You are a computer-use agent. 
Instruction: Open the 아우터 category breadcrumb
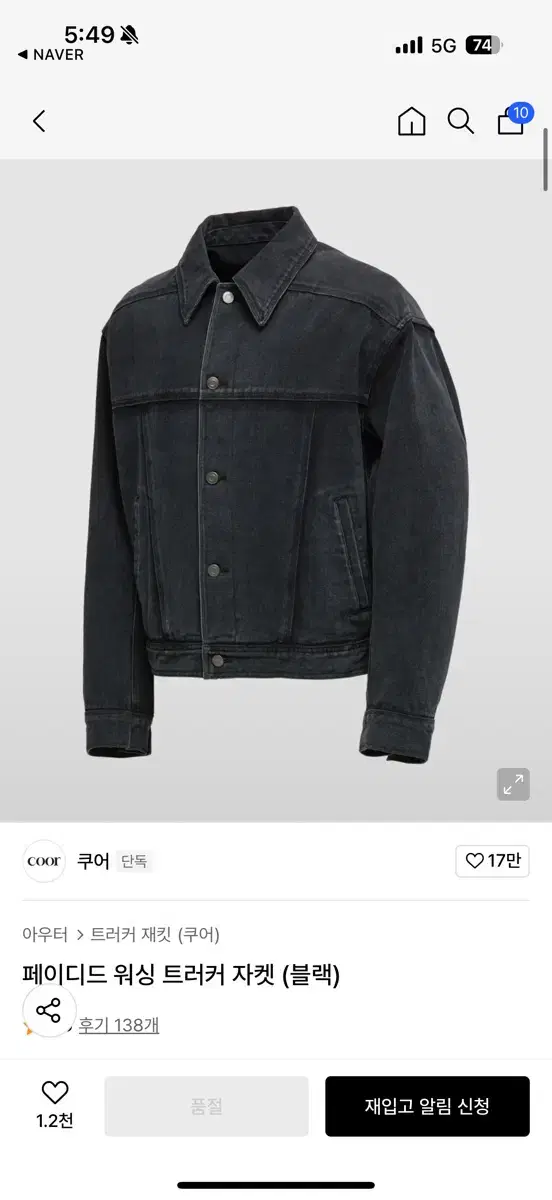tap(45, 935)
